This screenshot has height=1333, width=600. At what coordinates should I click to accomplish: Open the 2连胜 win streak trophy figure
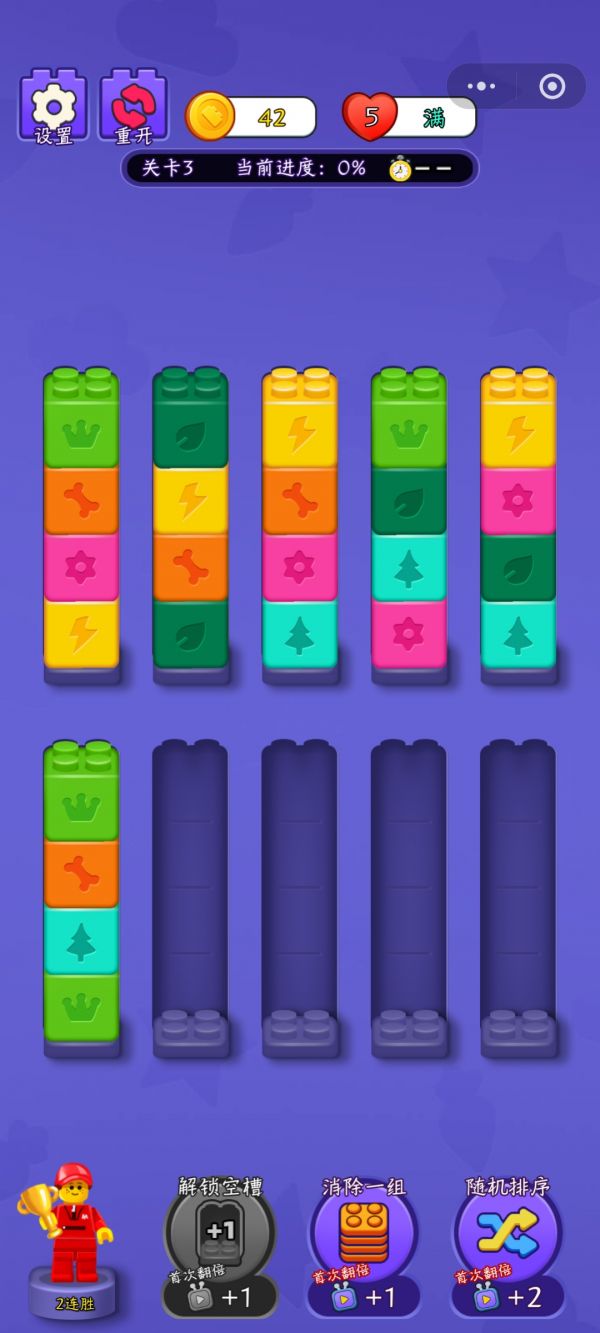click(x=71, y=1240)
